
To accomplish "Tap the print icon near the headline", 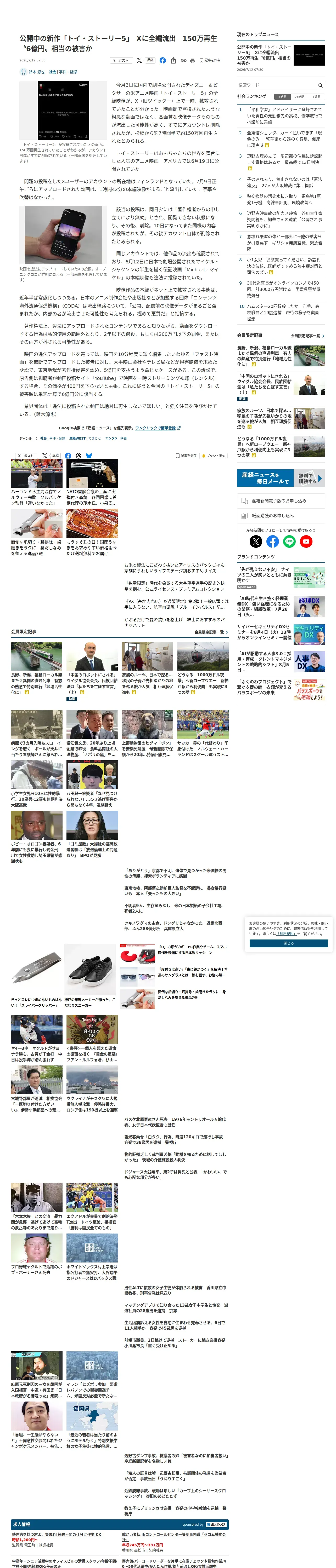I will click(x=192, y=60).
